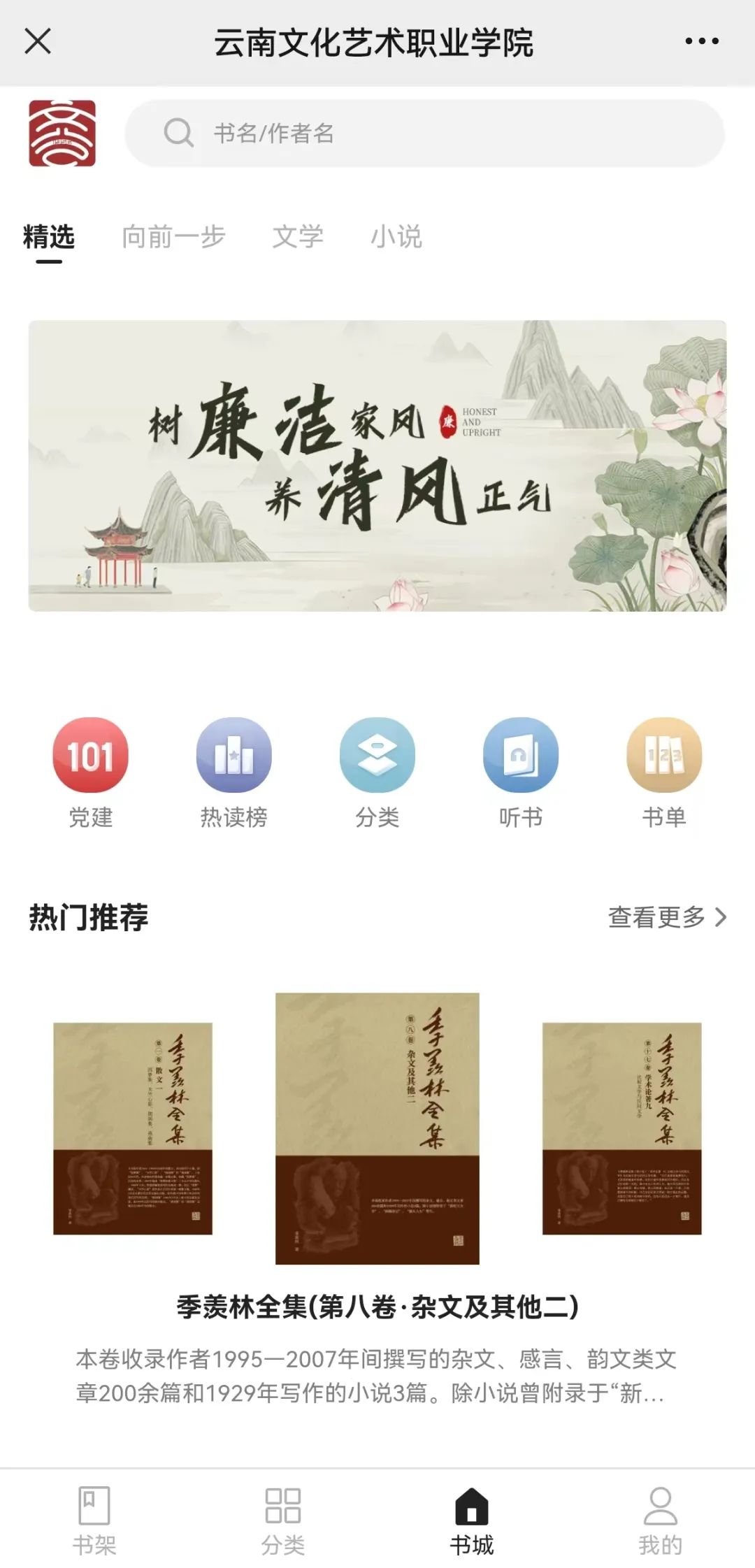Select the 第十七卷 学术论著九 book cover
Image resolution: width=755 pixels, height=1568 pixels.
pos(622,1128)
